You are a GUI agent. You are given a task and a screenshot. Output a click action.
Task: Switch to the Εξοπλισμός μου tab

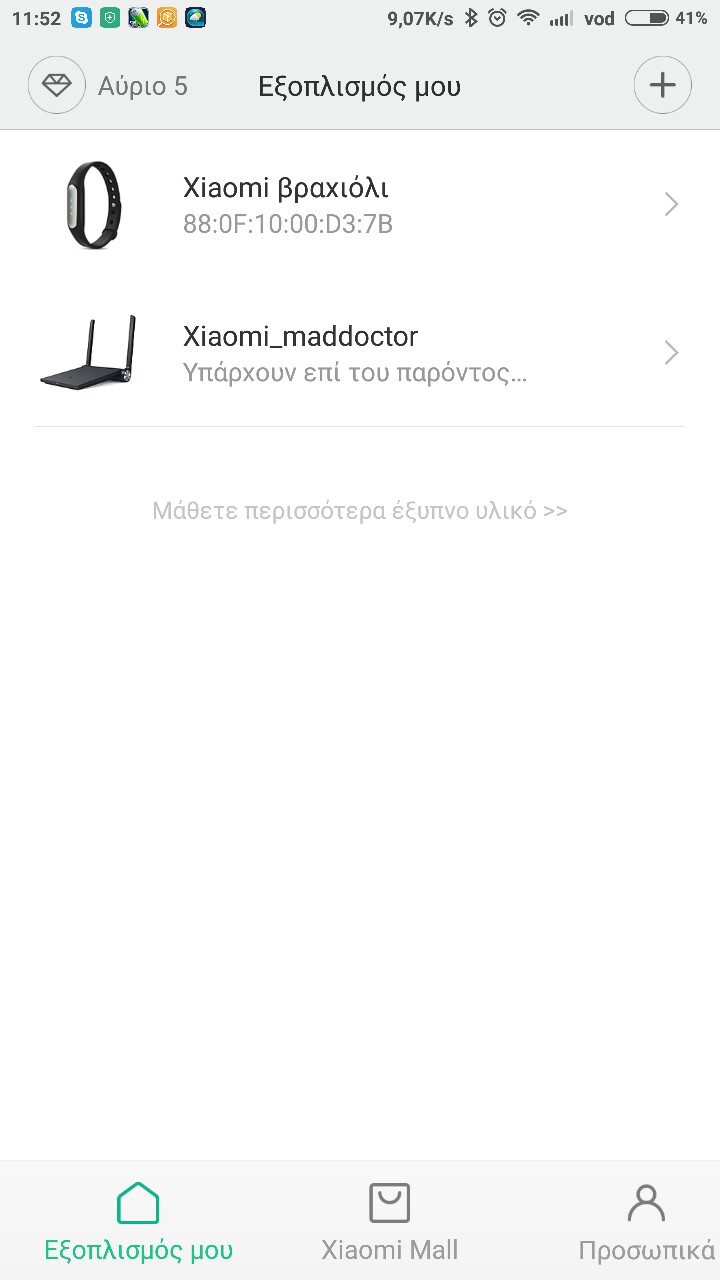click(138, 1221)
